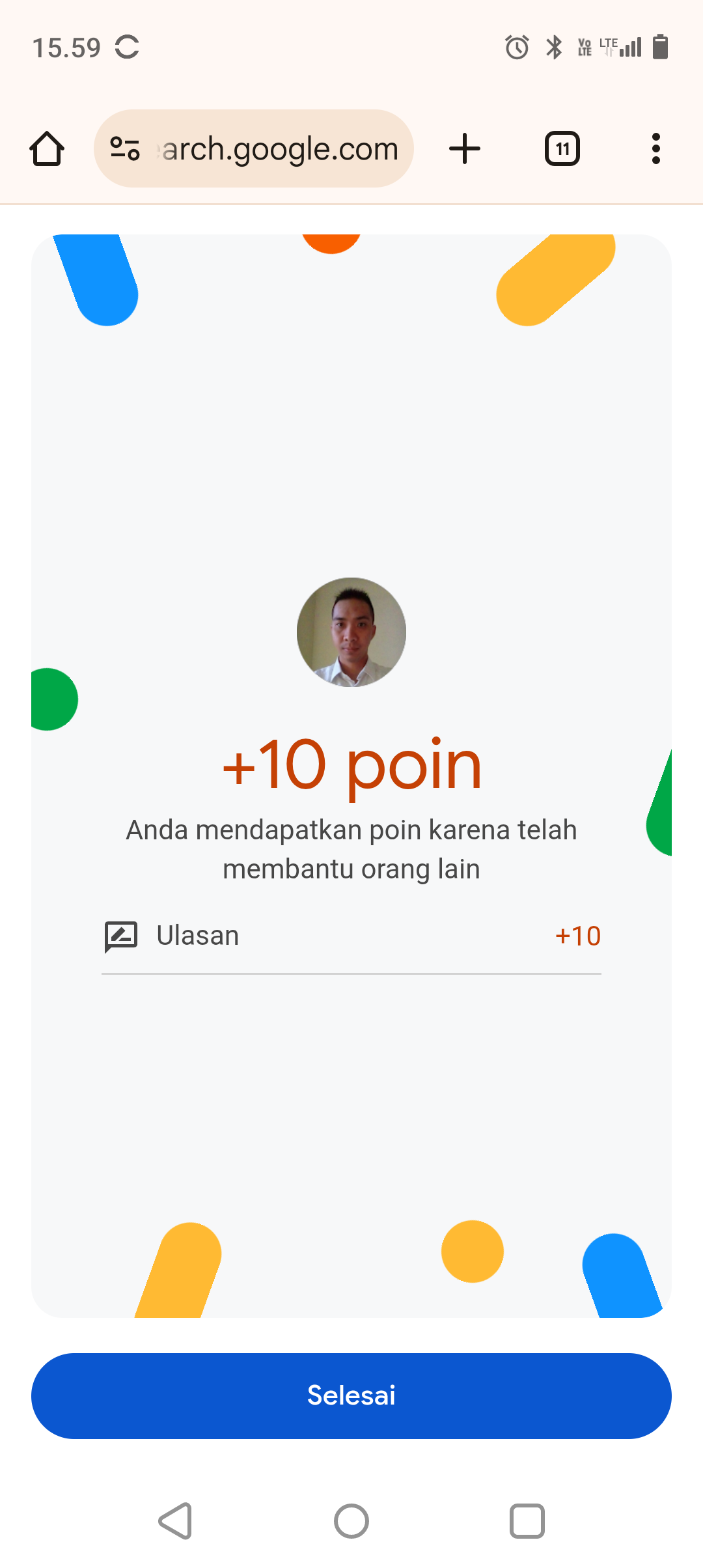Go back with the system back button
This screenshot has width=703, height=1568.
tap(175, 1521)
